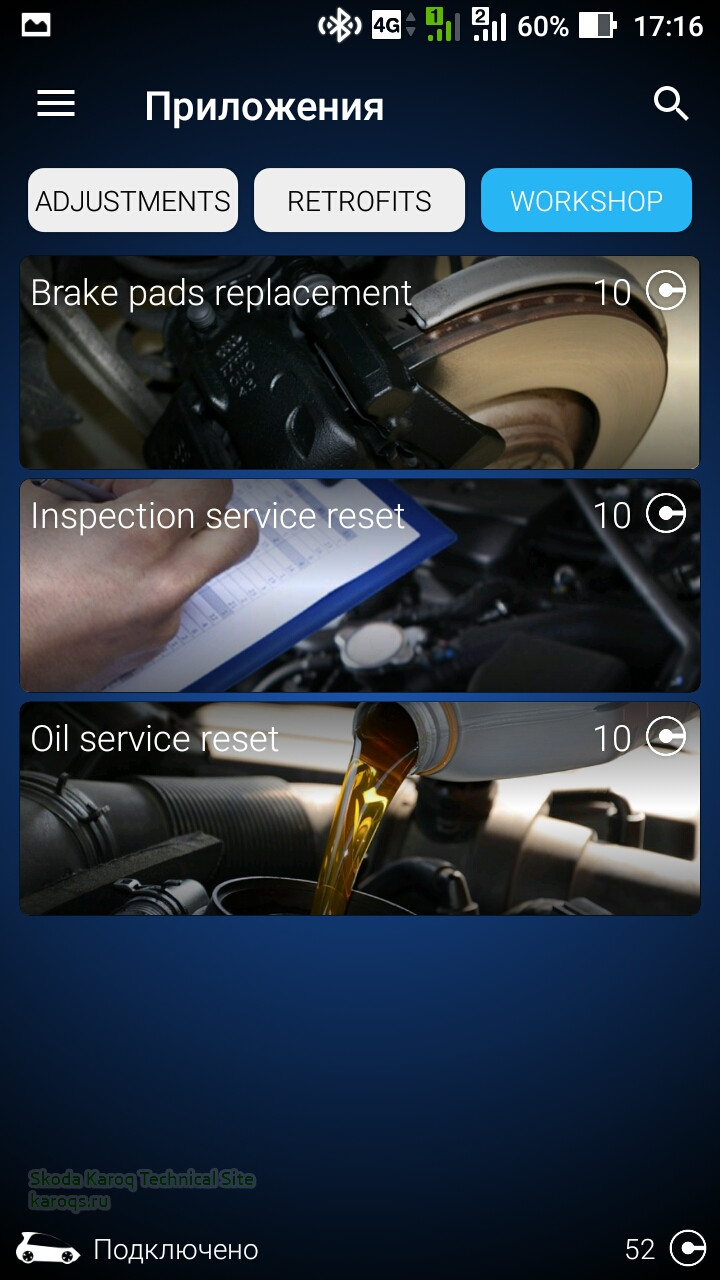Viewport: 720px width, 1280px height.
Task: Open the Oil service reset card
Action: click(x=359, y=809)
